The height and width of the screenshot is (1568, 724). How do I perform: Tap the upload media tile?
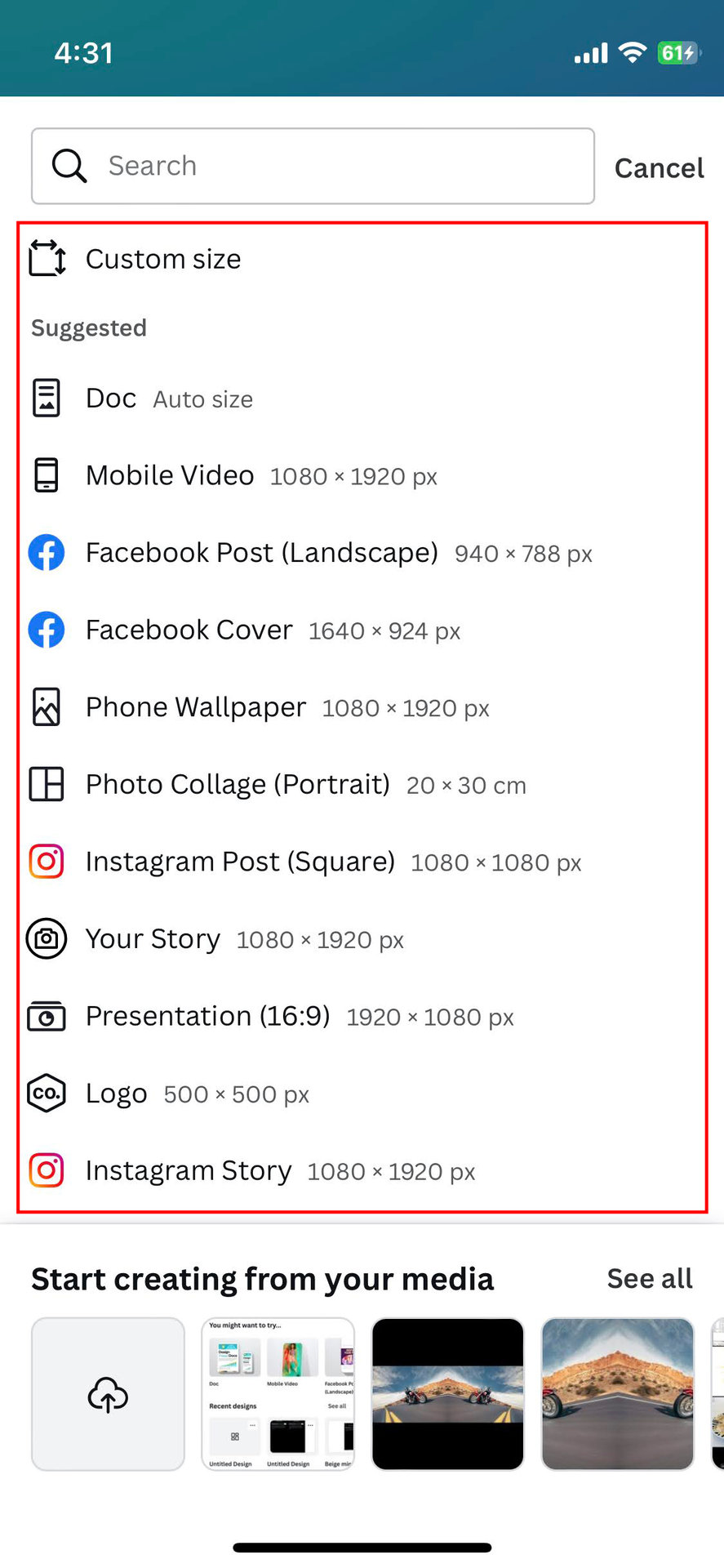108,1394
